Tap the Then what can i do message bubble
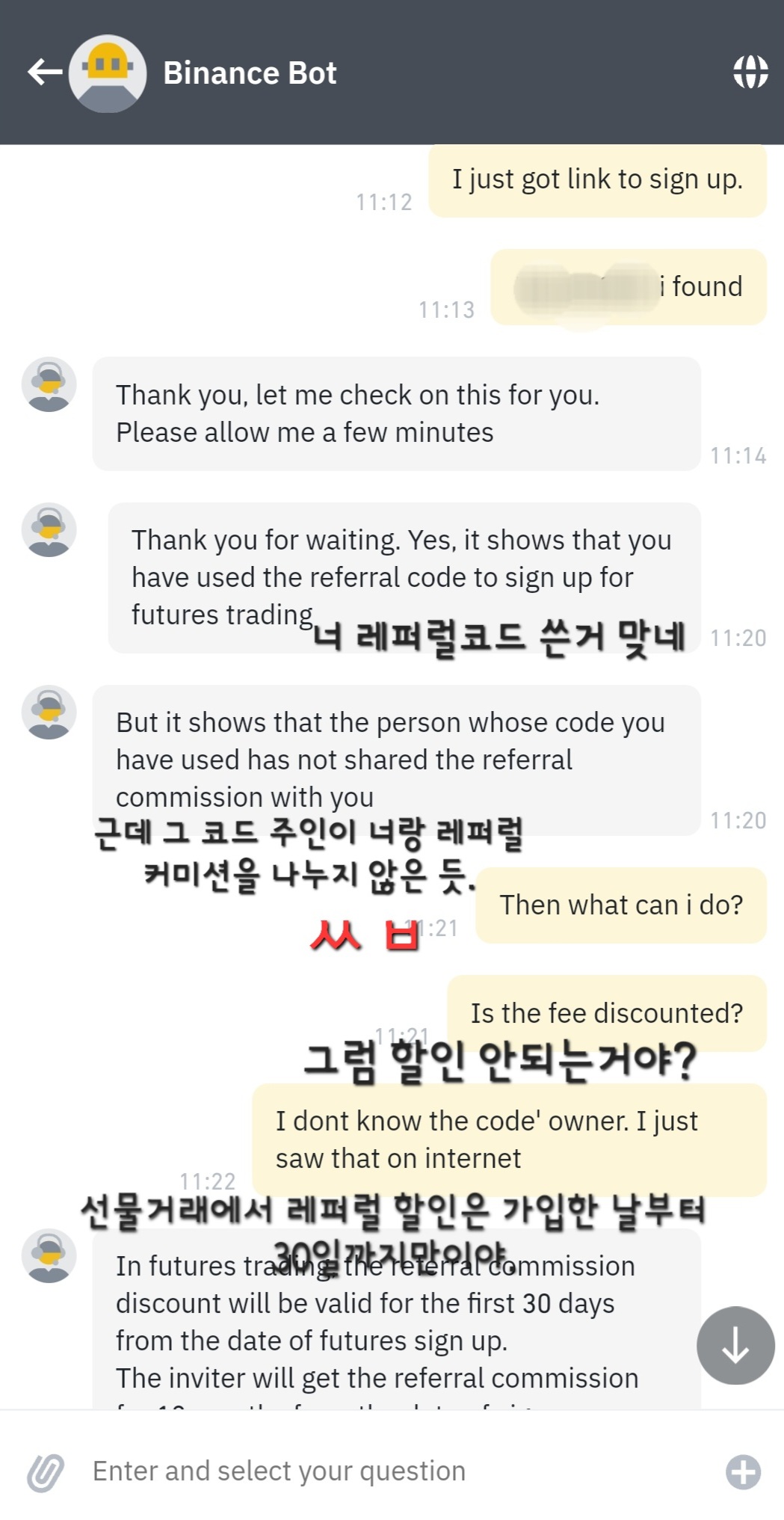Screen dimensions: 784x1520 (622, 905)
